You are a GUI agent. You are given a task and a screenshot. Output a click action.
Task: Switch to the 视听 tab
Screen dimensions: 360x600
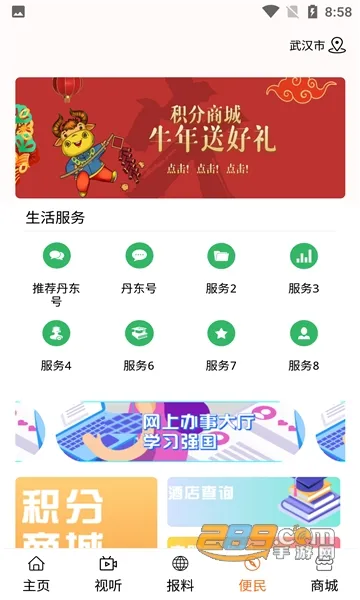(x=108, y=574)
